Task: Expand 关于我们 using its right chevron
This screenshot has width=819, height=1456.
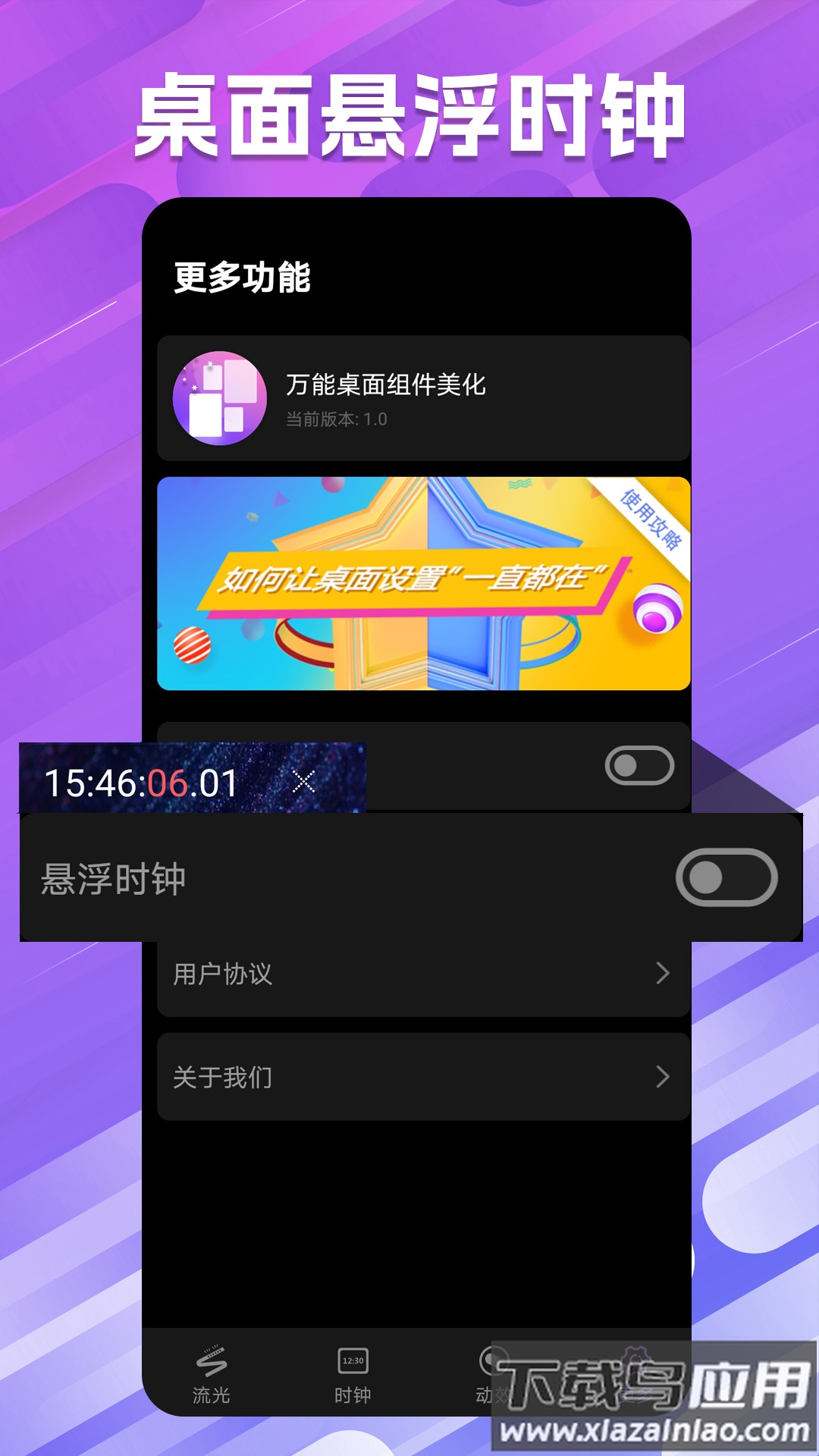Action: point(662,1077)
